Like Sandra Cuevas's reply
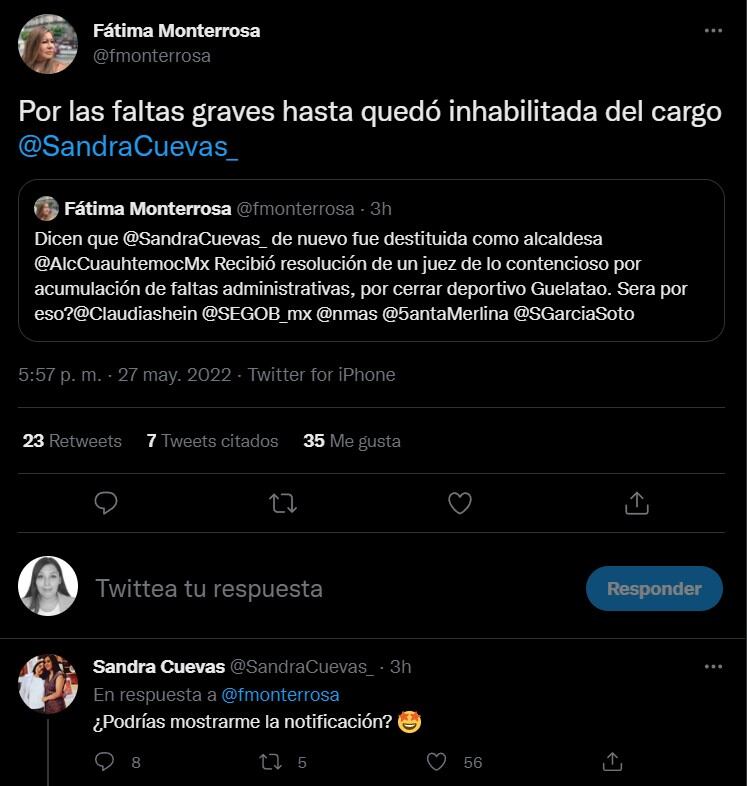This screenshot has width=747, height=786. pos(436,762)
